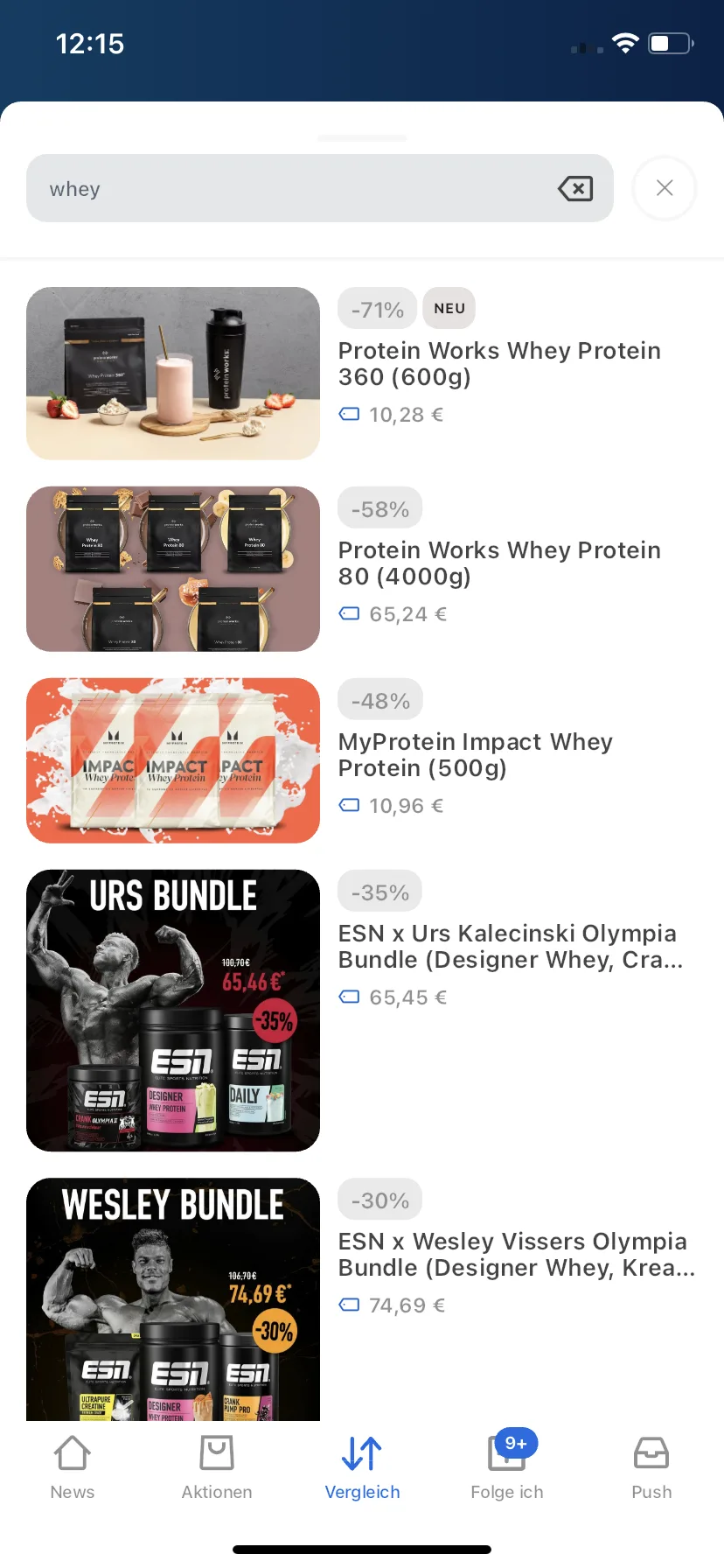
Task: Close the search sheet
Action: tap(665, 188)
